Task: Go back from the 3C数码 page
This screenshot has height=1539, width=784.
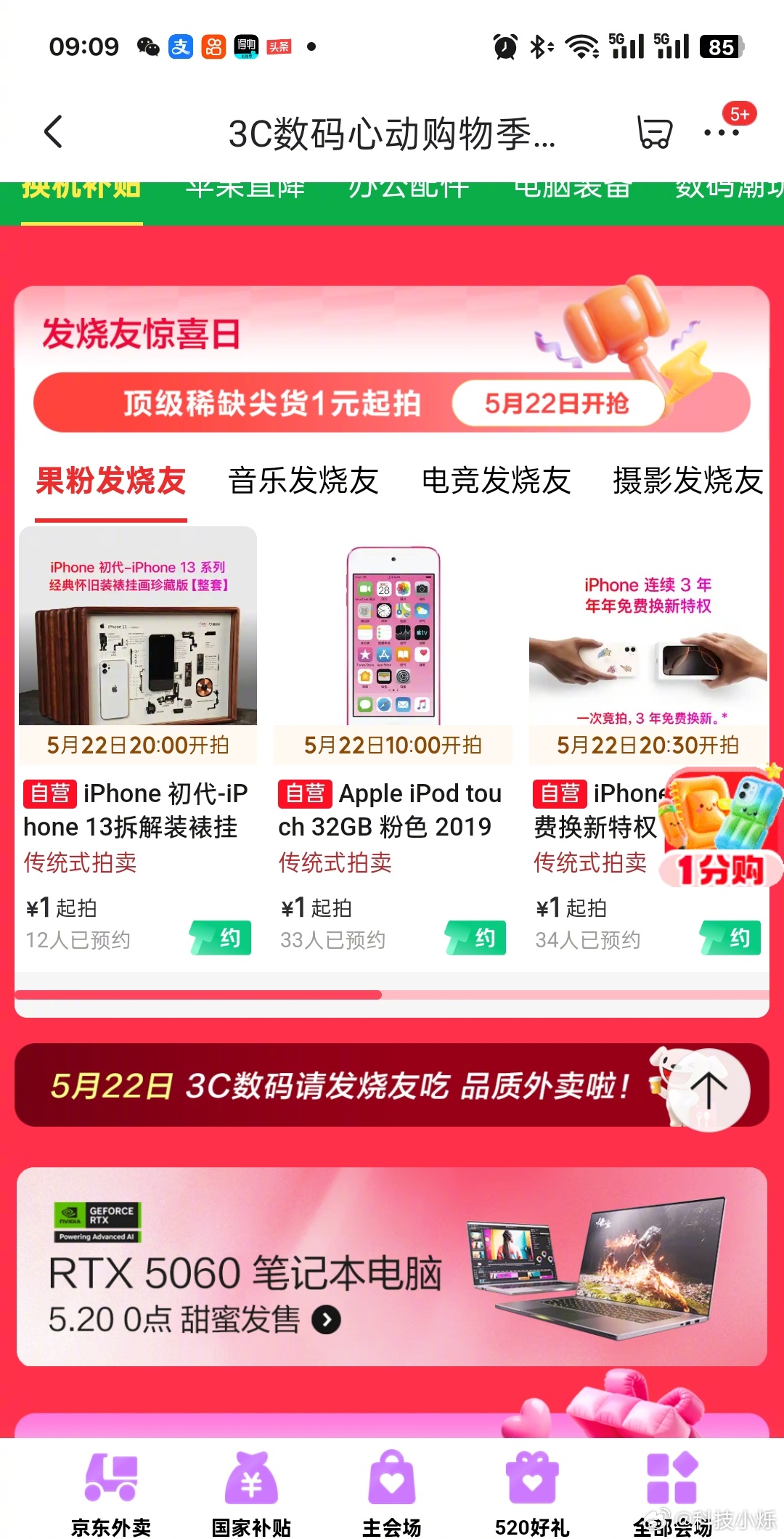Action: point(54,132)
